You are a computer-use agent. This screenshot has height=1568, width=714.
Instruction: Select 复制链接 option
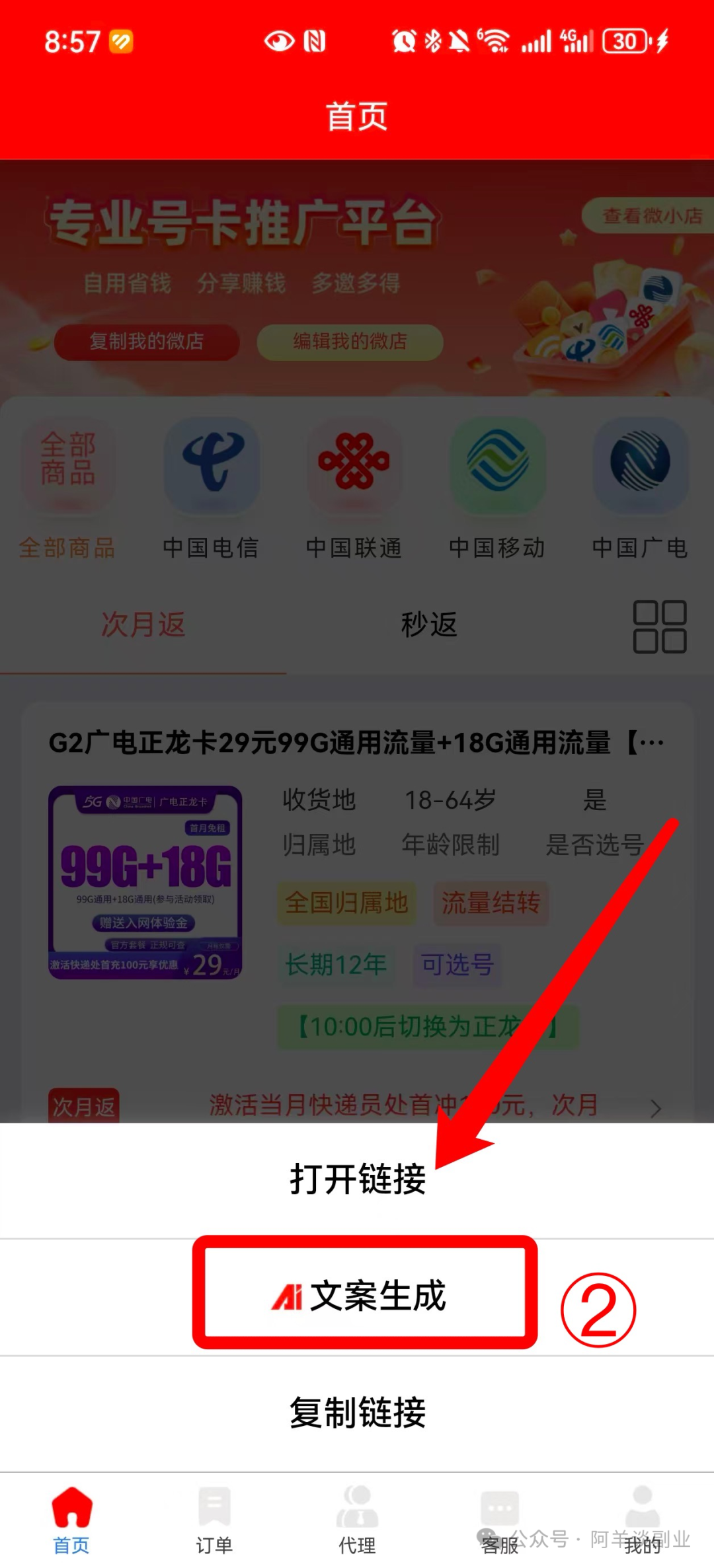coord(357,1413)
